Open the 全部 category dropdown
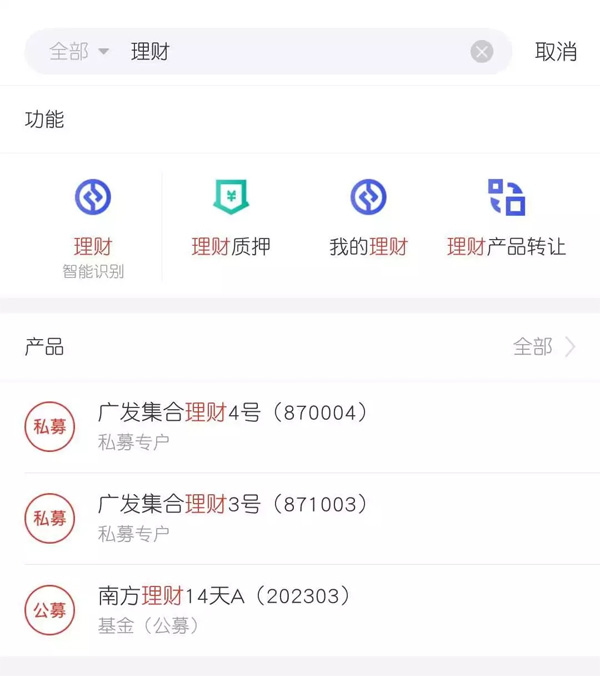 coord(79,52)
